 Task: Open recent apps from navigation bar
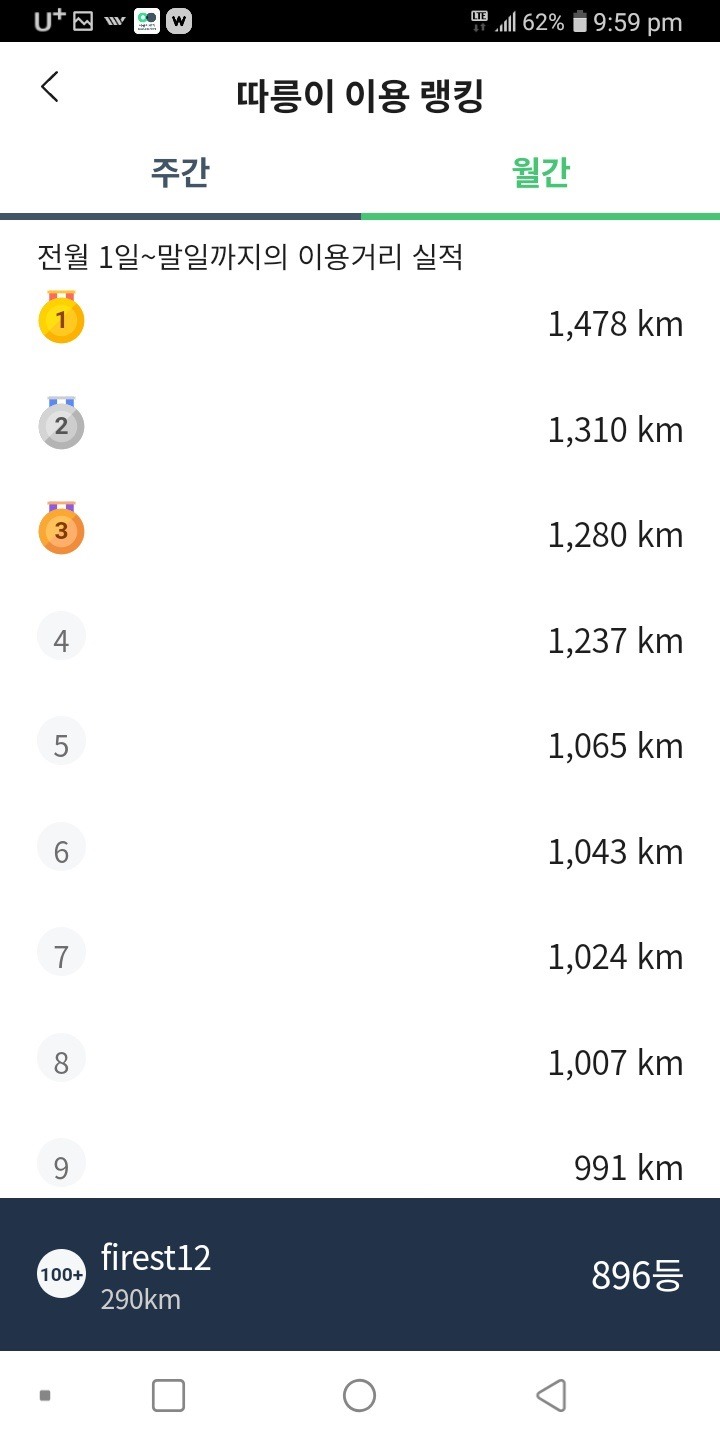168,1395
